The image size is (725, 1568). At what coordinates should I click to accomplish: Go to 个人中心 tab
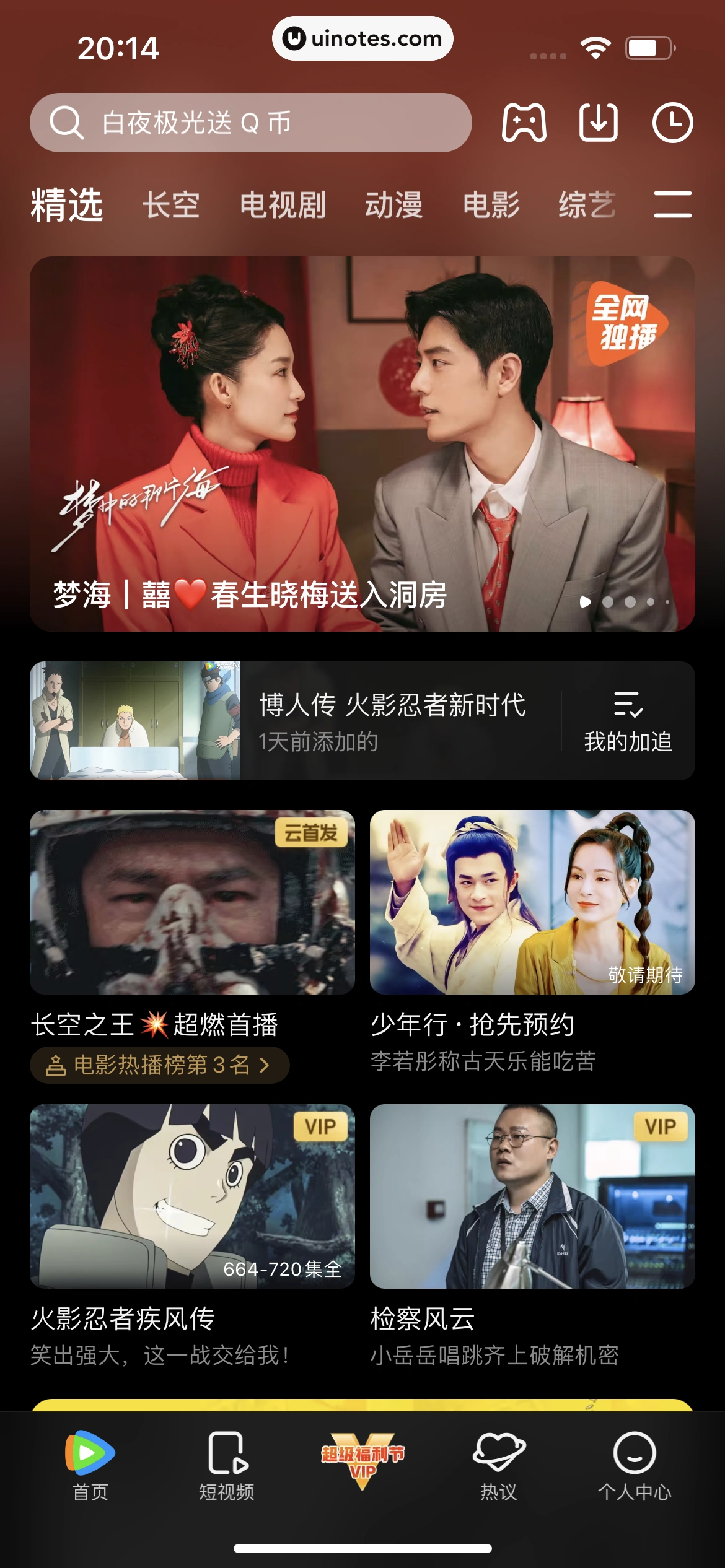point(634,1465)
